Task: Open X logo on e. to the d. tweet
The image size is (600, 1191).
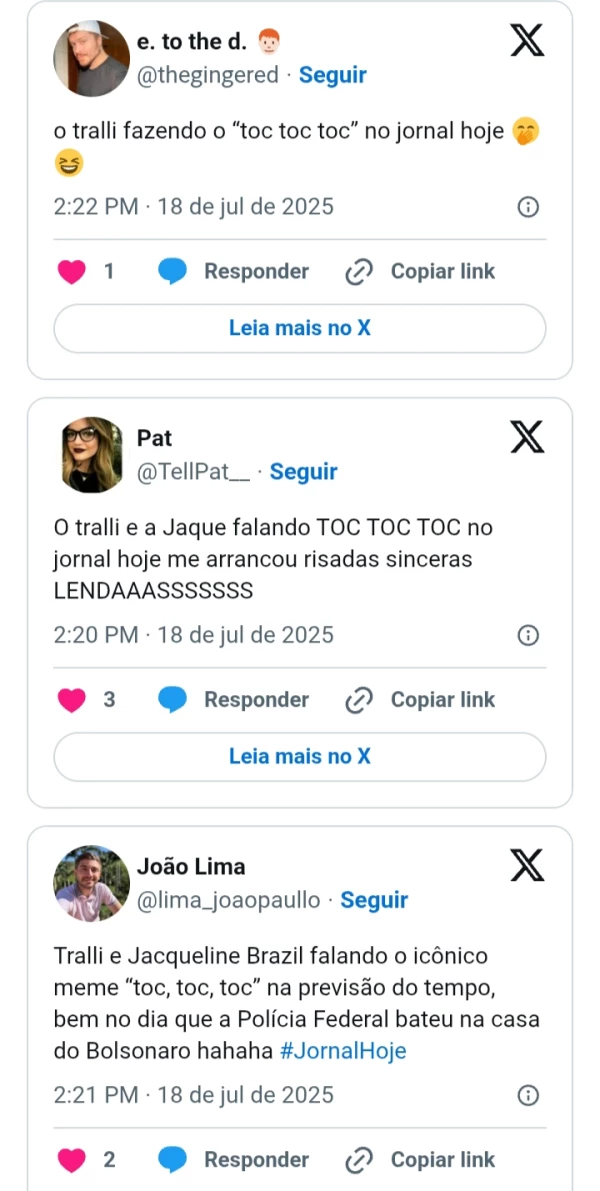Action: pyautogui.click(x=527, y=41)
